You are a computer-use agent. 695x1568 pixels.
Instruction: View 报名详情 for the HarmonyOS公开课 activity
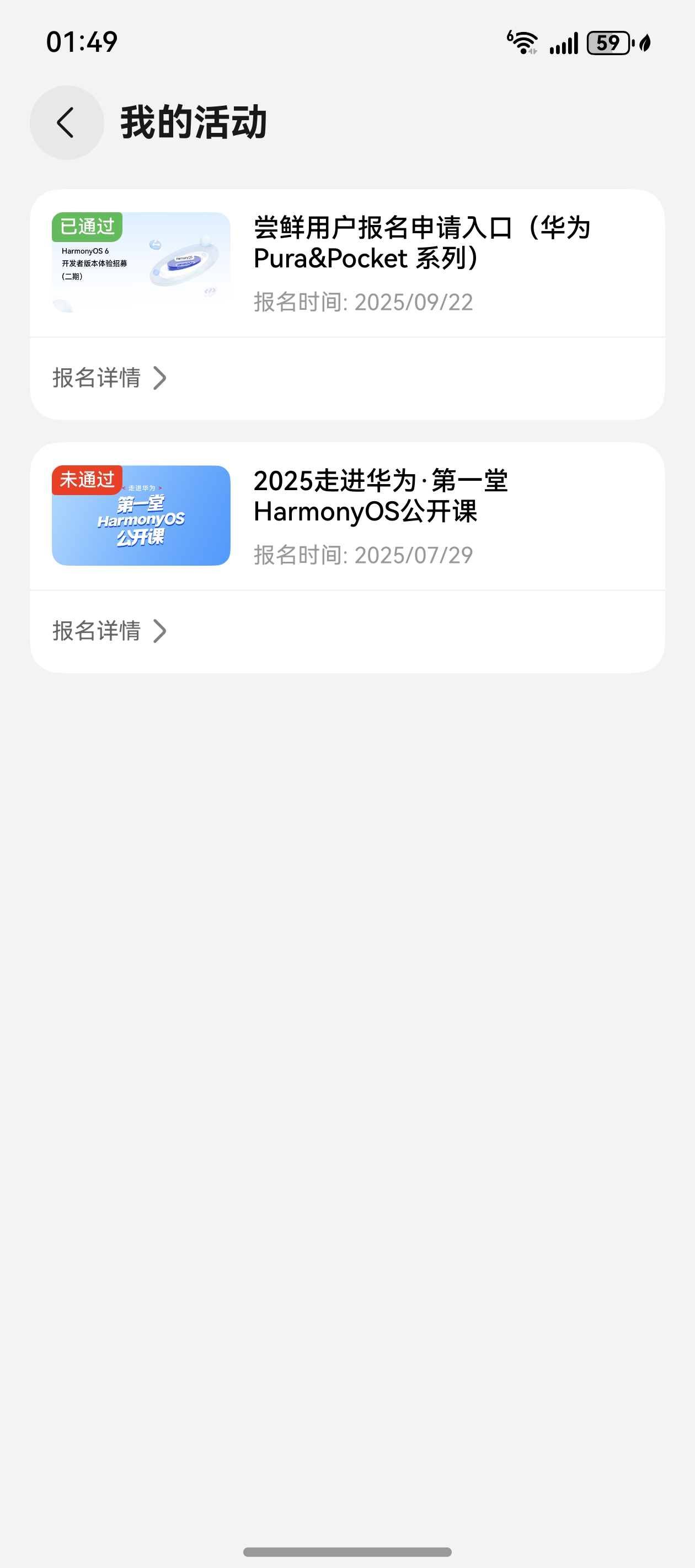[x=110, y=631]
